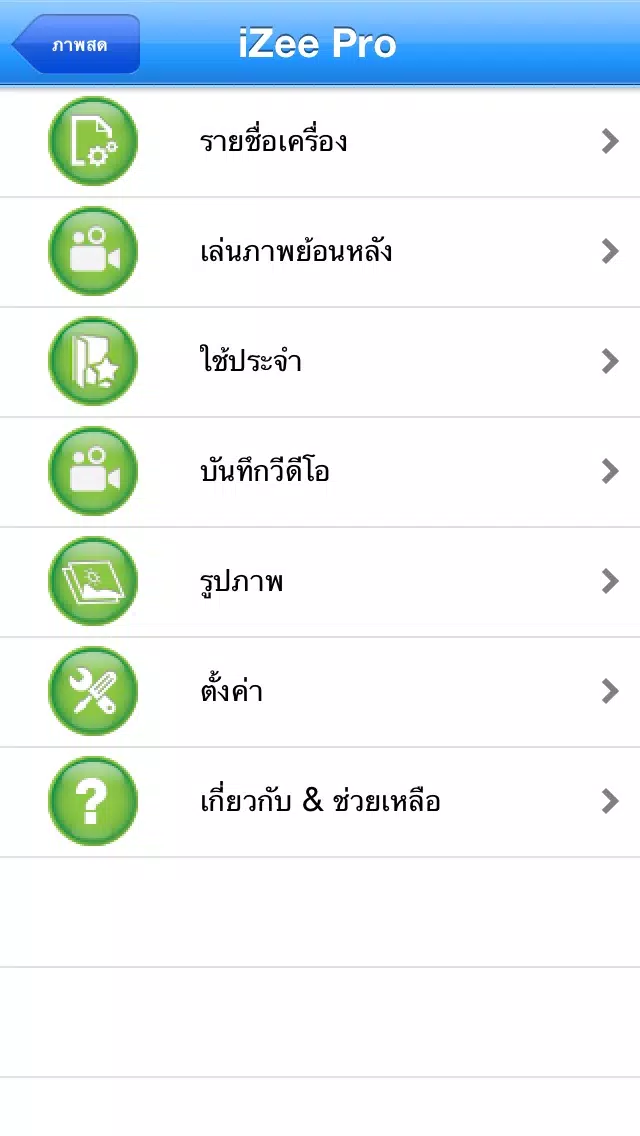640x1136 pixels.
Task: Open บันทึกวีดีโอ recorded videos
Action: tap(320, 472)
